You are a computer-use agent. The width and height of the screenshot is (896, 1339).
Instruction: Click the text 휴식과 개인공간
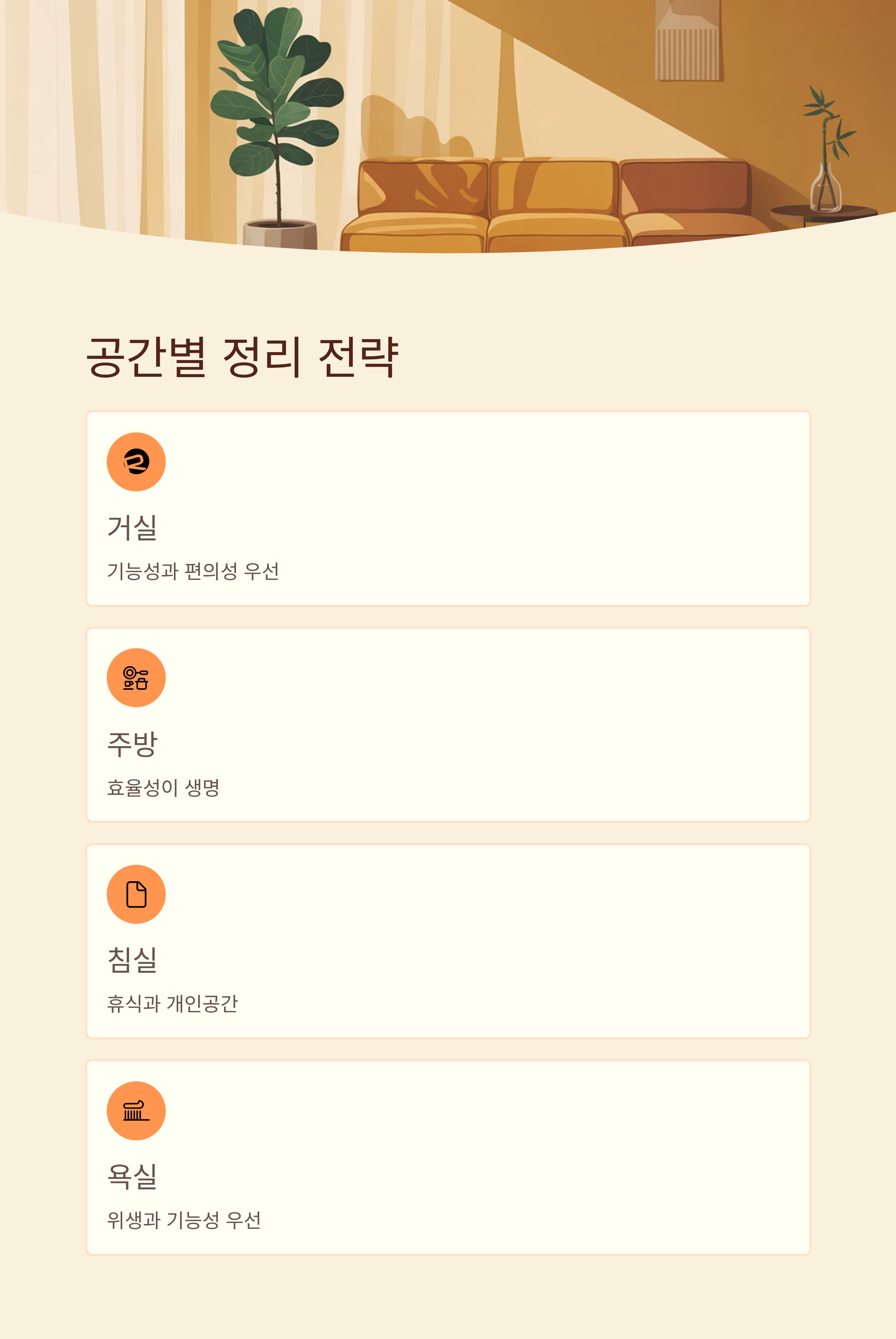174,1004
